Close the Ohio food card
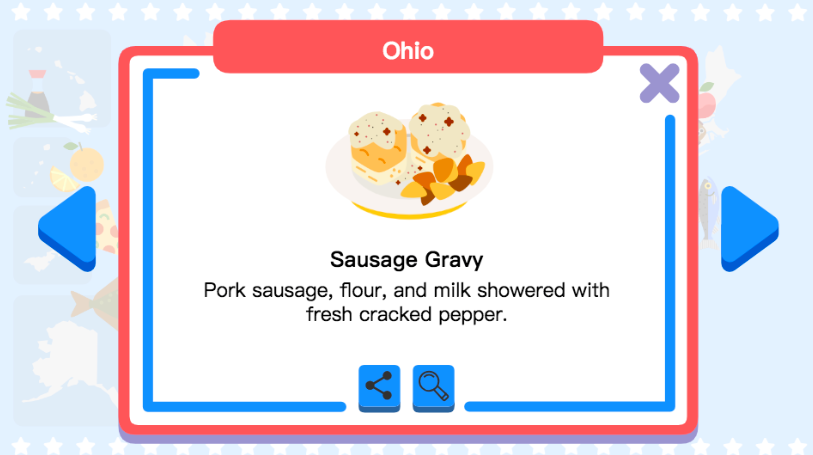813x455 pixels. pyautogui.click(x=659, y=83)
